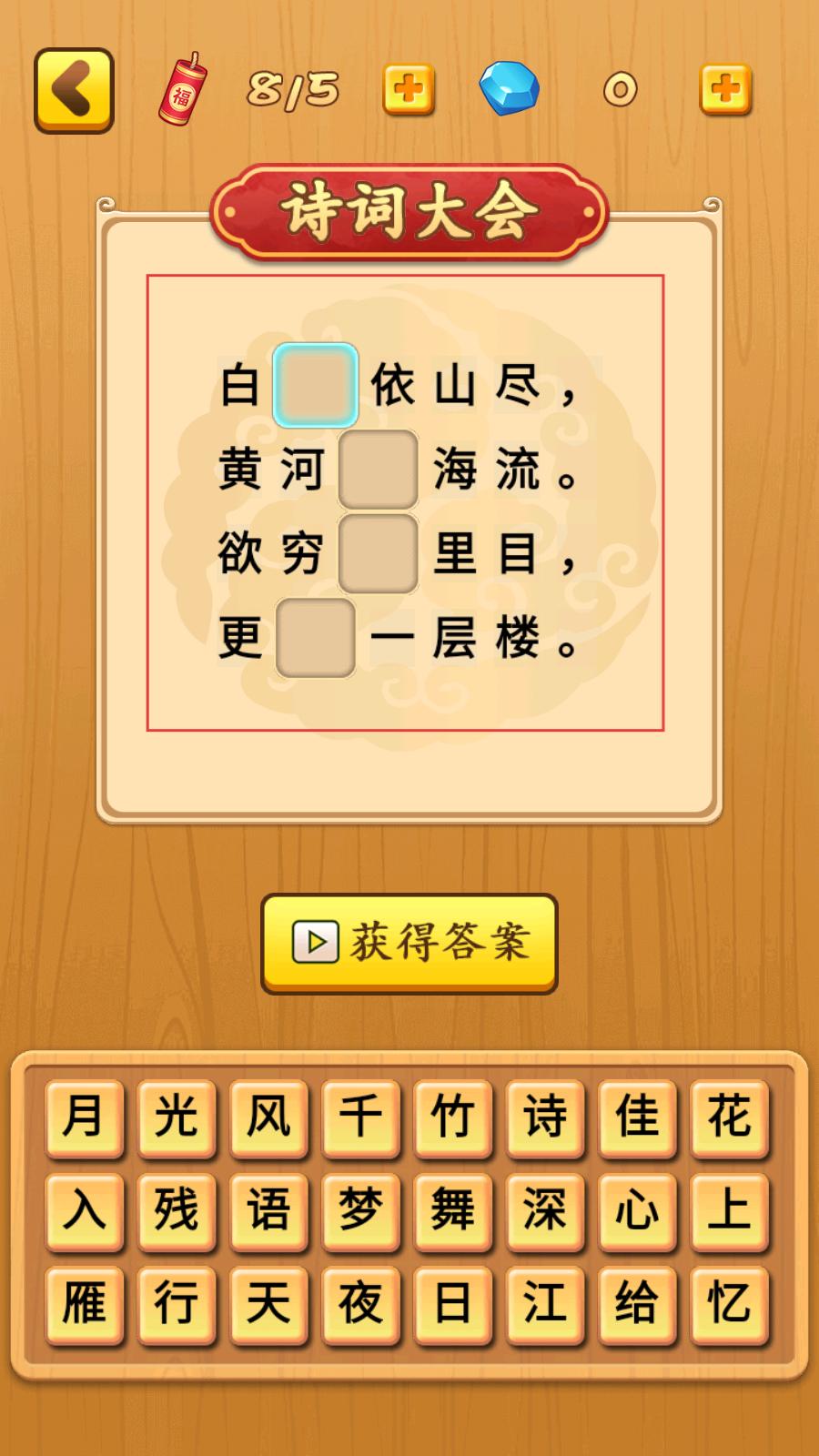The height and width of the screenshot is (1456, 819).
Task: Choose the 江 character tile
Action: pos(545,1302)
